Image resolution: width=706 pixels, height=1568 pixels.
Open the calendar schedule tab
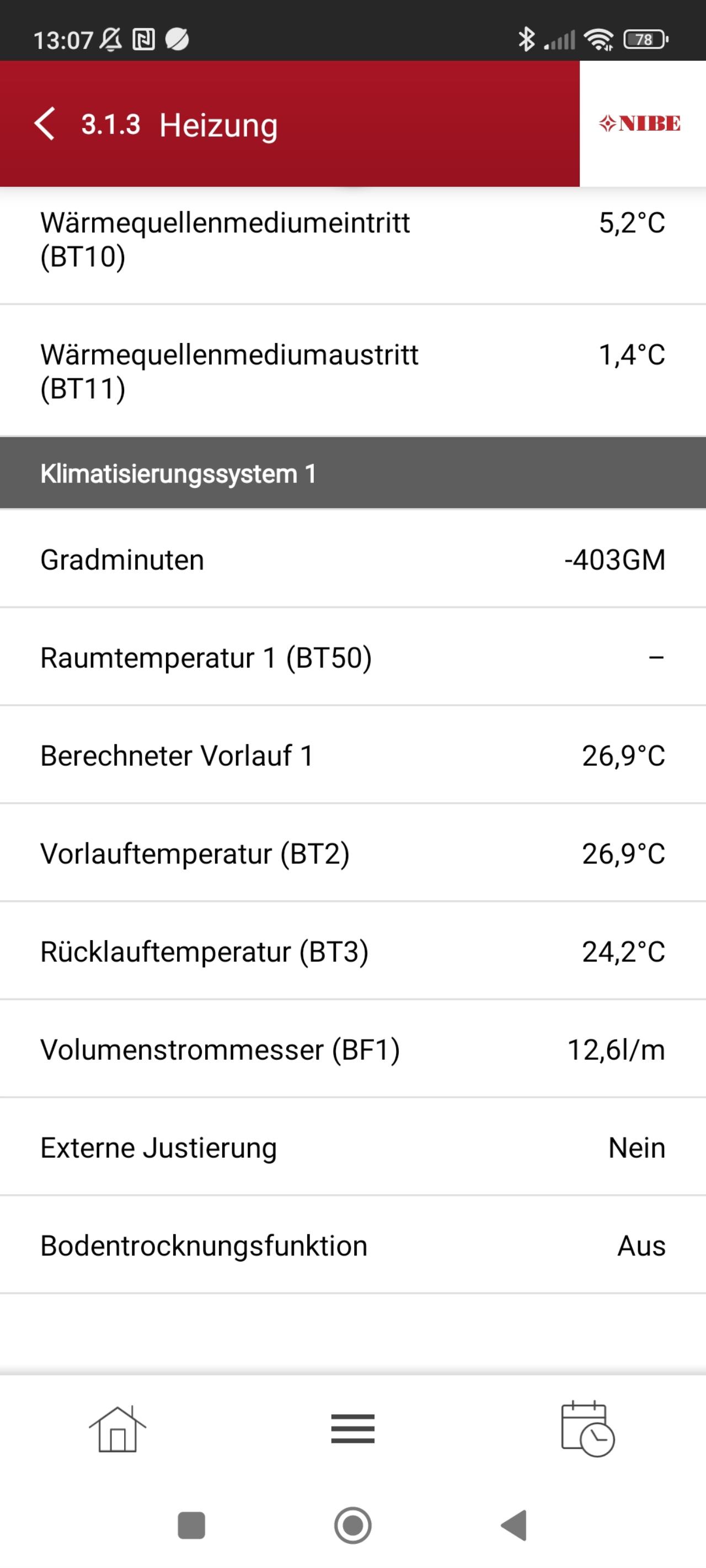(x=587, y=1429)
